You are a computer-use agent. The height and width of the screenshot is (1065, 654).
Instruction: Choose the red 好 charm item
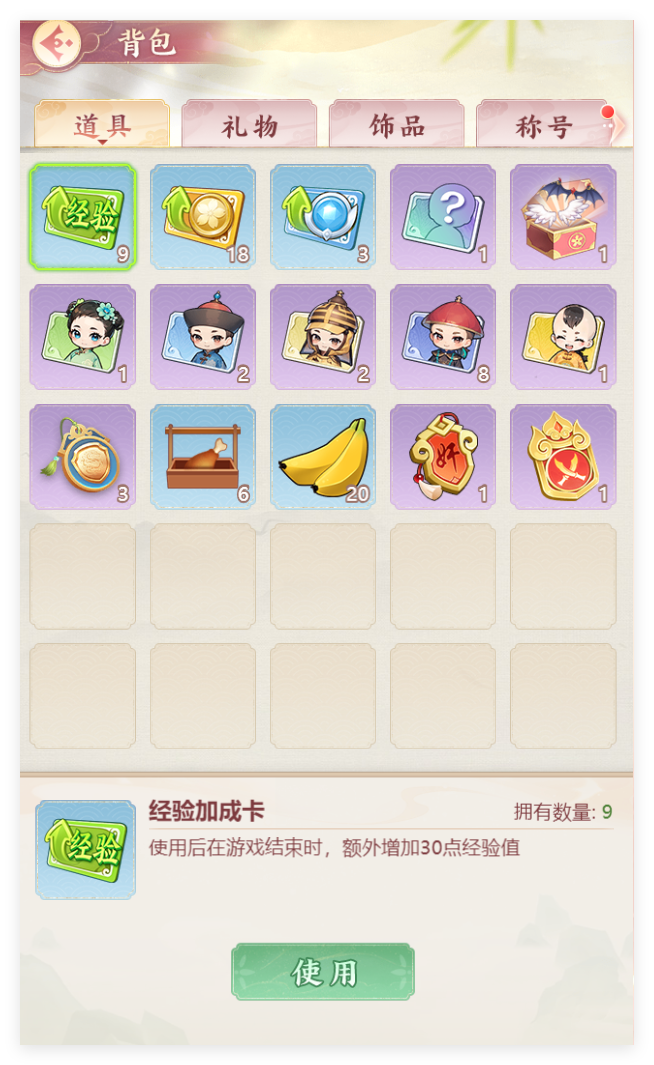tap(443, 457)
